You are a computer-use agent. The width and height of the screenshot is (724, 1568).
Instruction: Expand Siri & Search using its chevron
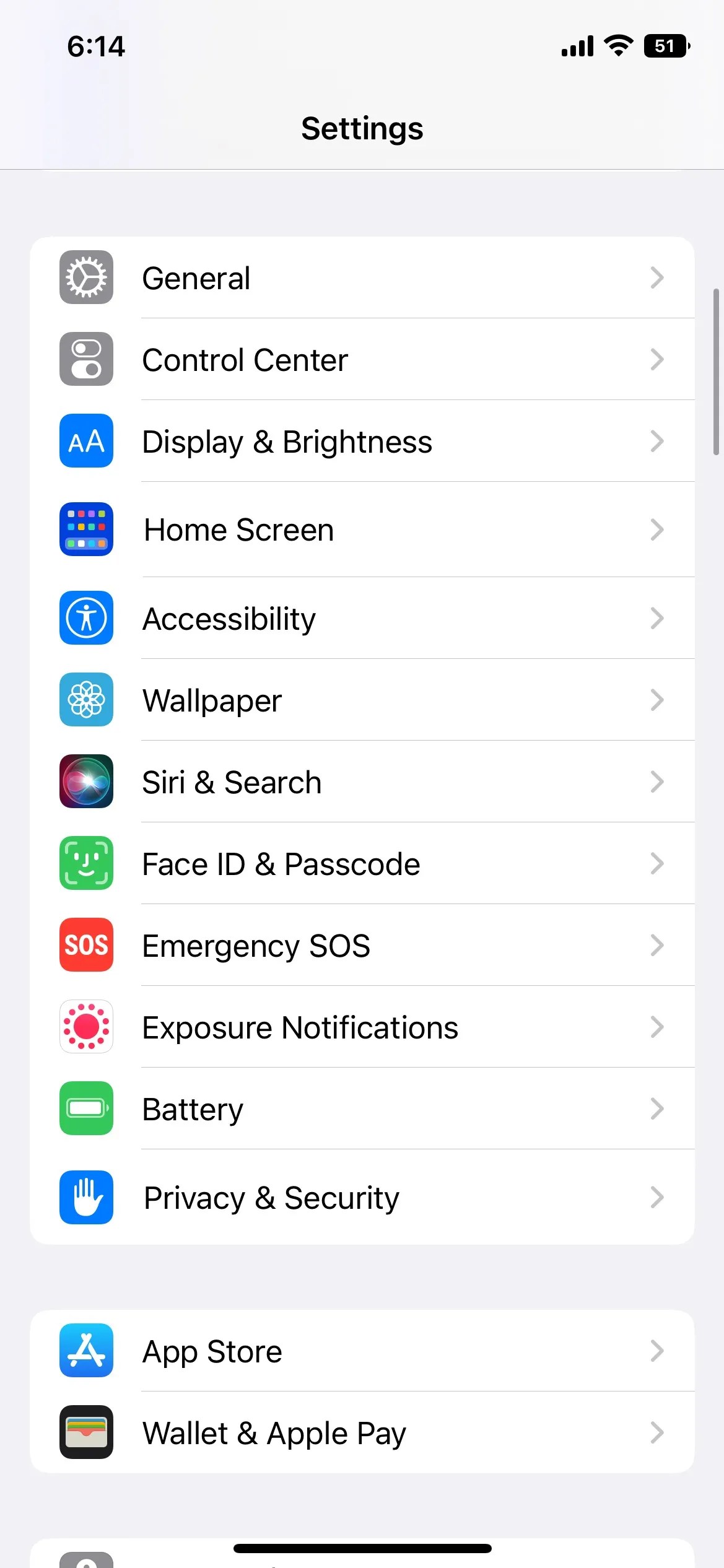pos(658,782)
